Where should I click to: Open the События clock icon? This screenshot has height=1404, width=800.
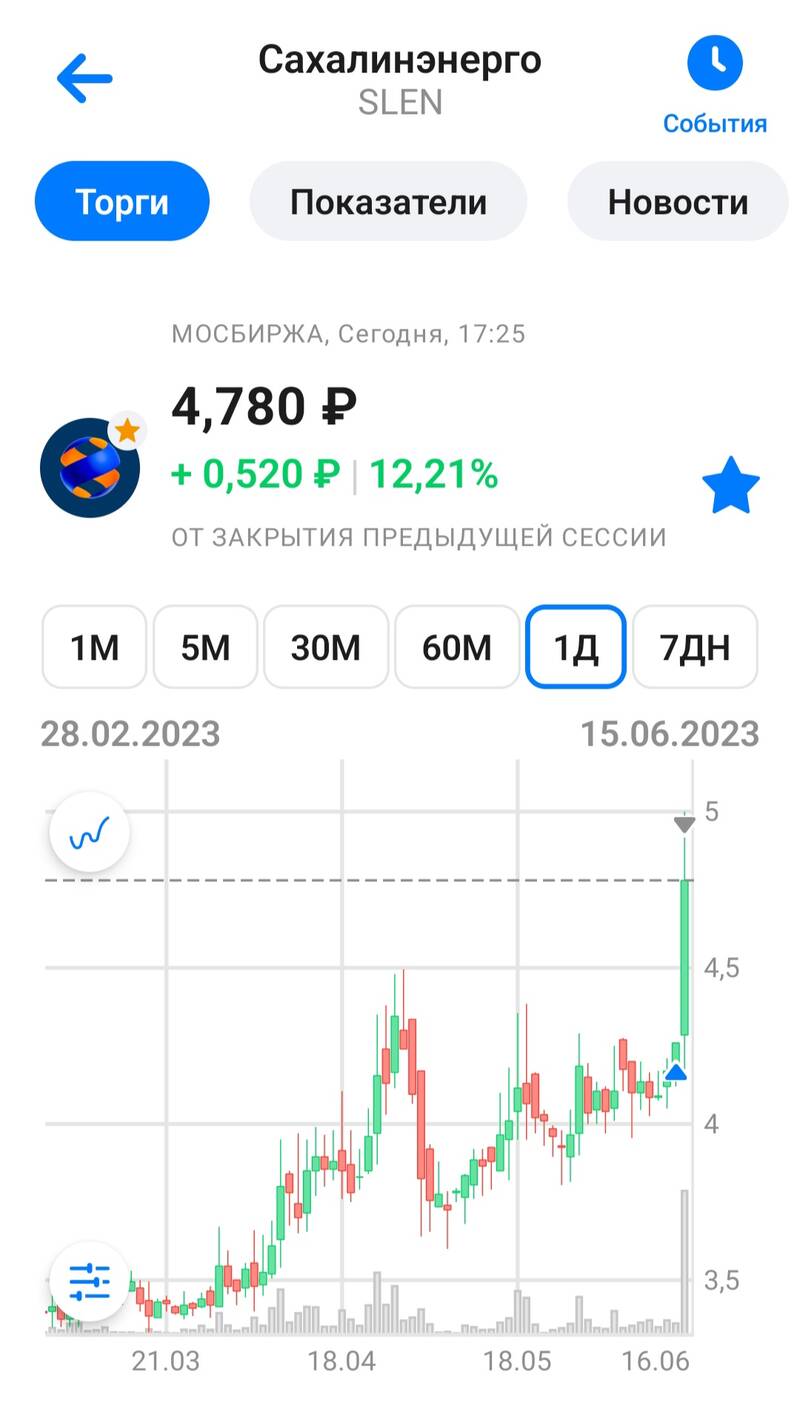pos(715,64)
